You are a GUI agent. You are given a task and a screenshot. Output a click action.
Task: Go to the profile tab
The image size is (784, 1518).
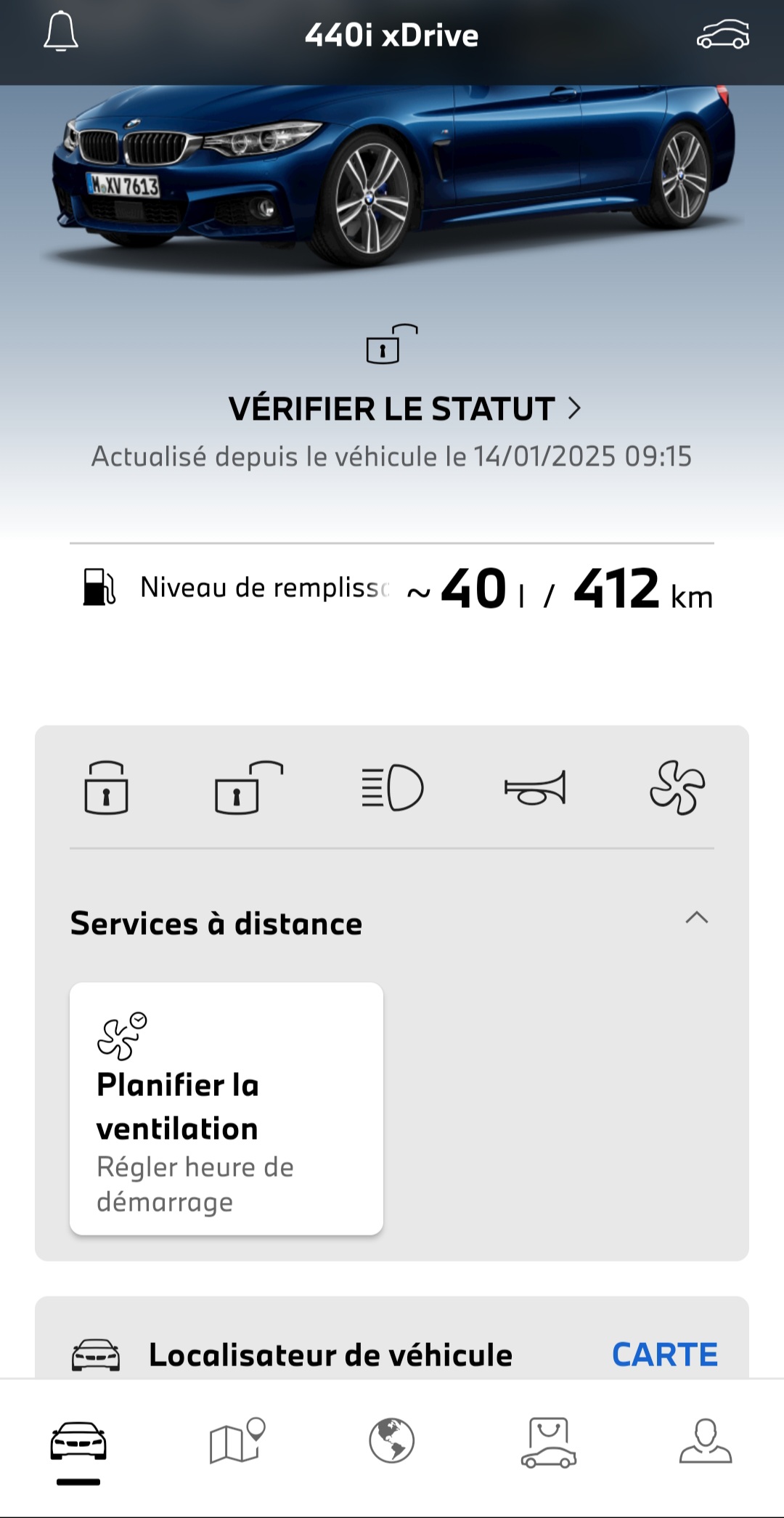[x=706, y=1440]
